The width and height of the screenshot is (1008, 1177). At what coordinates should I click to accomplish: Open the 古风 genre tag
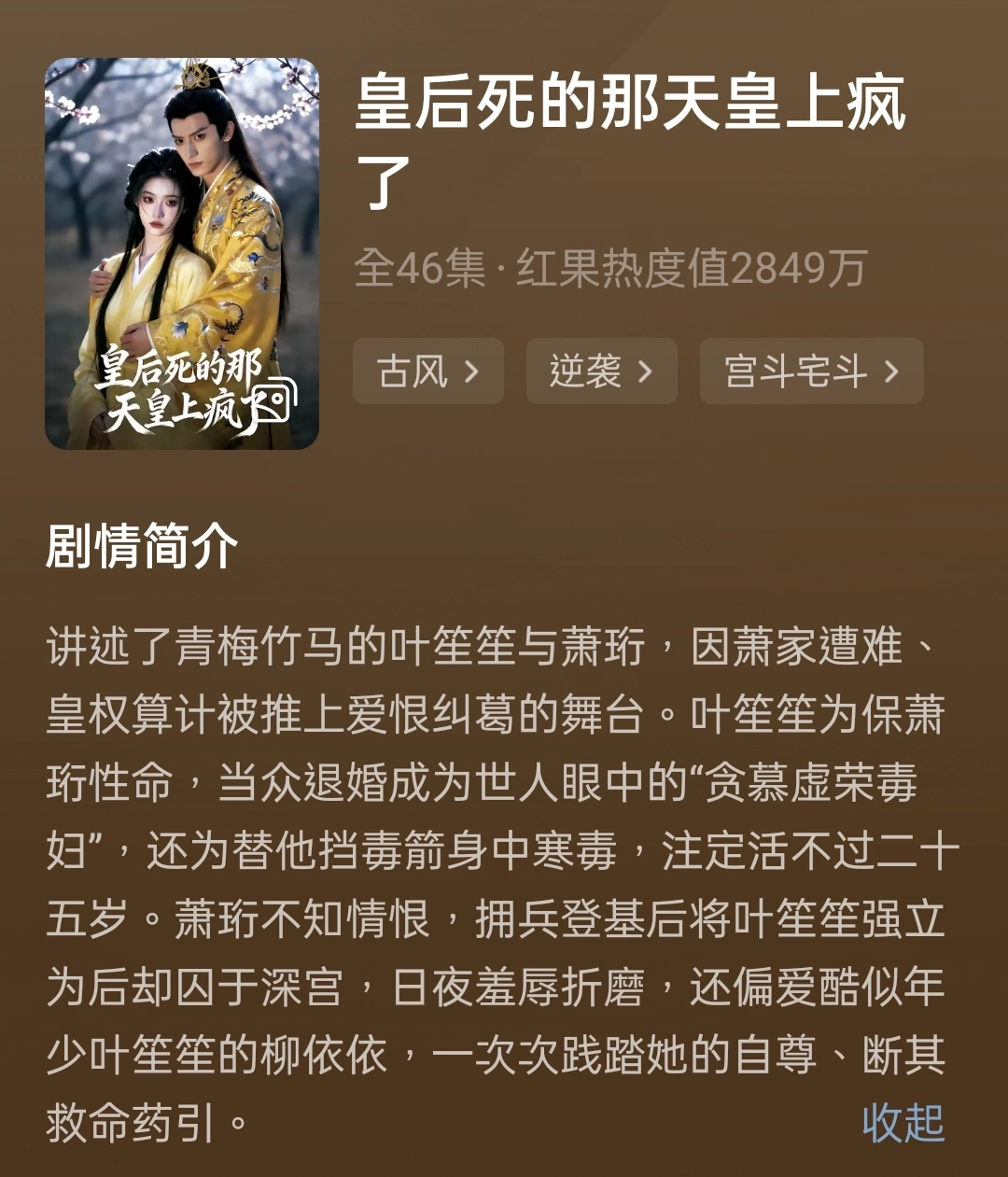pos(428,371)
